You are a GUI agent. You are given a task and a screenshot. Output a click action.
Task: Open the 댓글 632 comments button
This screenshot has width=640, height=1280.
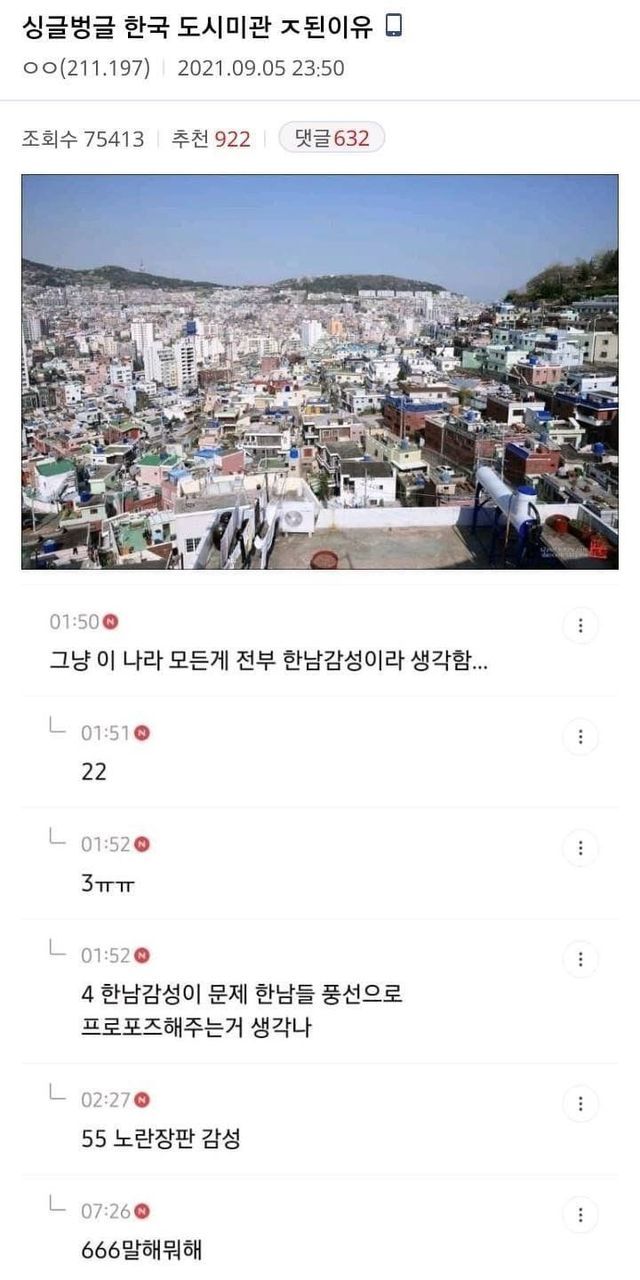coord(331,139)
